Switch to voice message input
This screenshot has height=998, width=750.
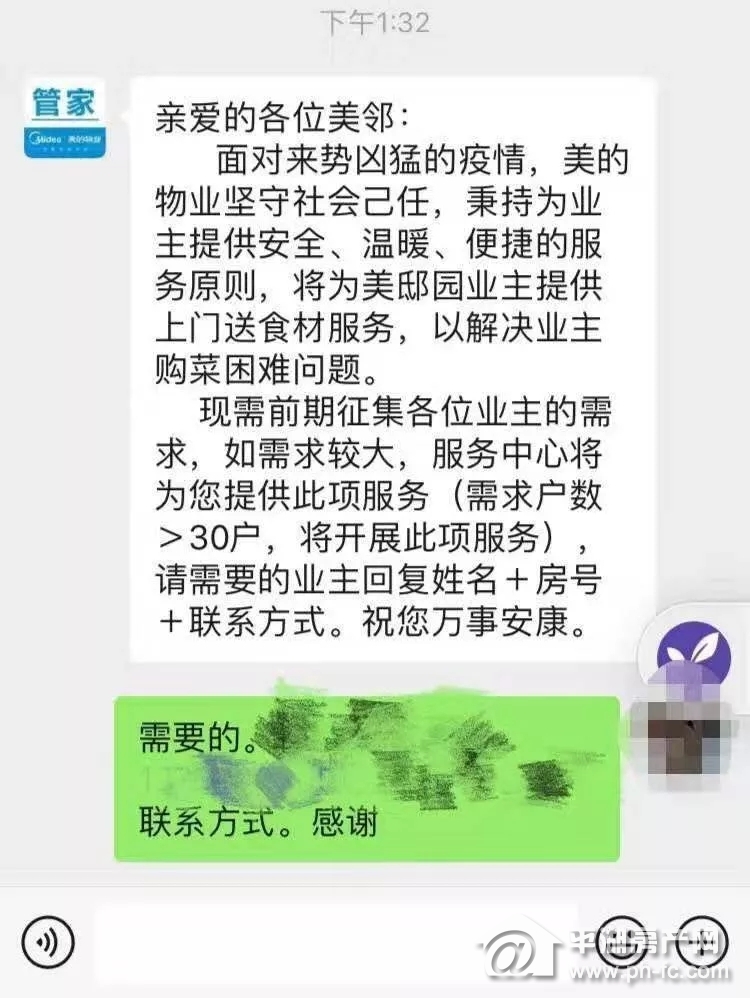coord(48,942)
